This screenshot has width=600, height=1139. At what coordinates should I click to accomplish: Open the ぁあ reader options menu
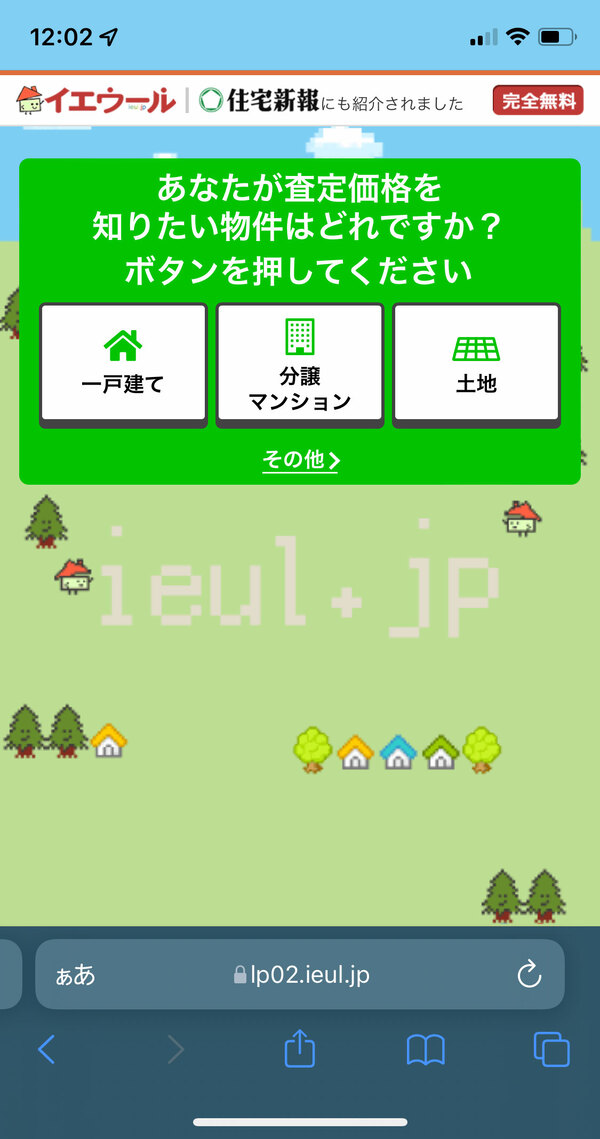pyautogui.click(x=76, y=974)
